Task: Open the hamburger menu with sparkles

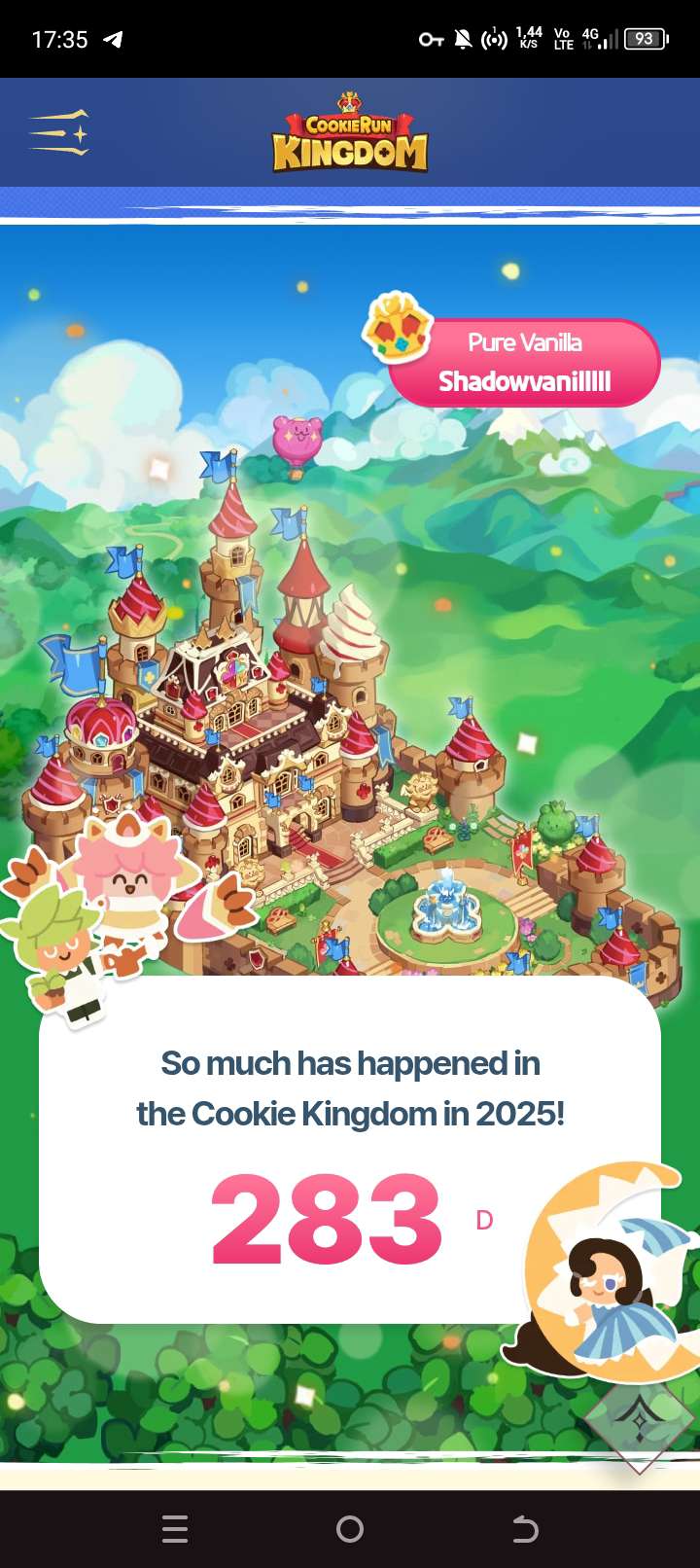Action: coord(58,133)
